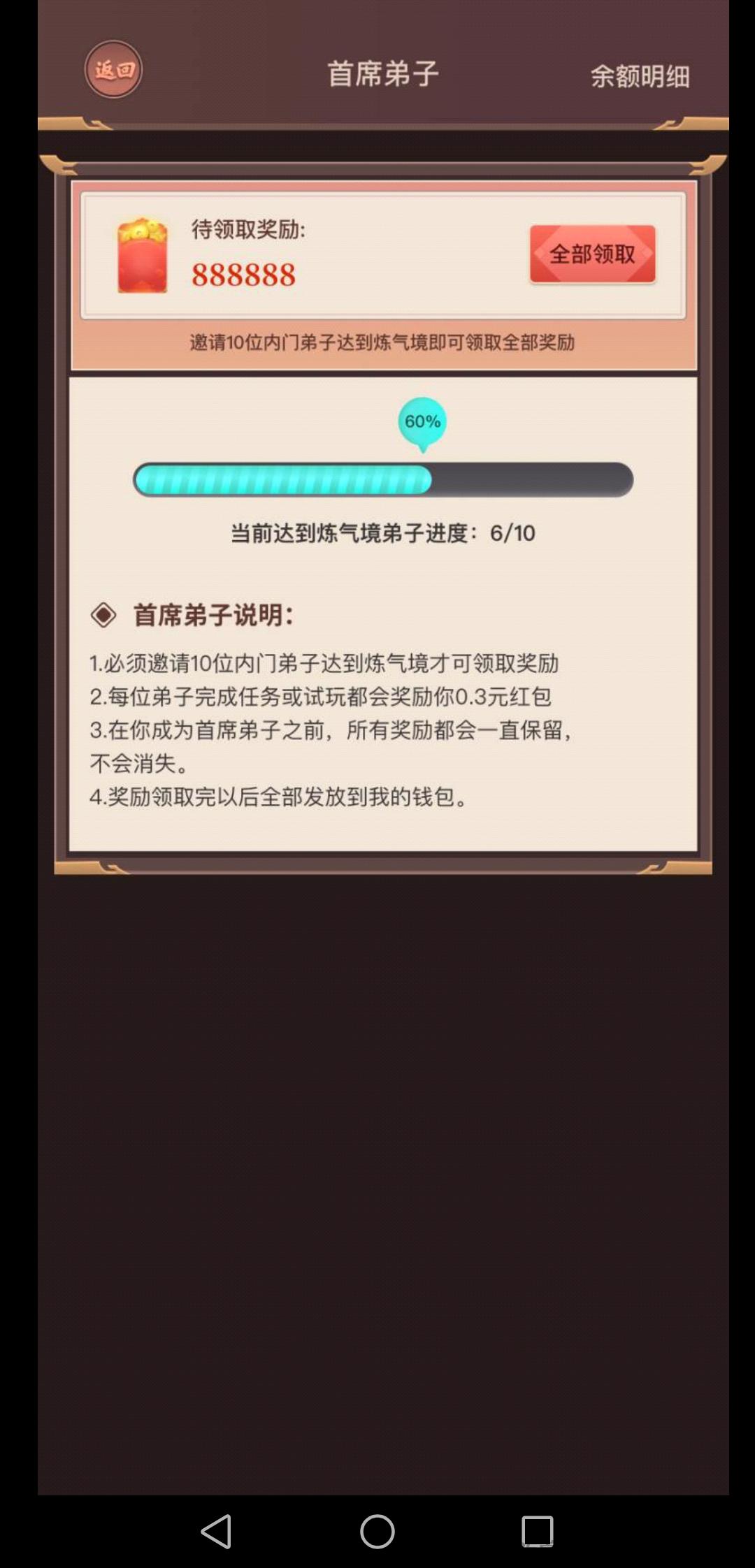This screenshot has height=1568, width=755.
Task: Claim all rewards with 全部领取
Action: [592, 254]
